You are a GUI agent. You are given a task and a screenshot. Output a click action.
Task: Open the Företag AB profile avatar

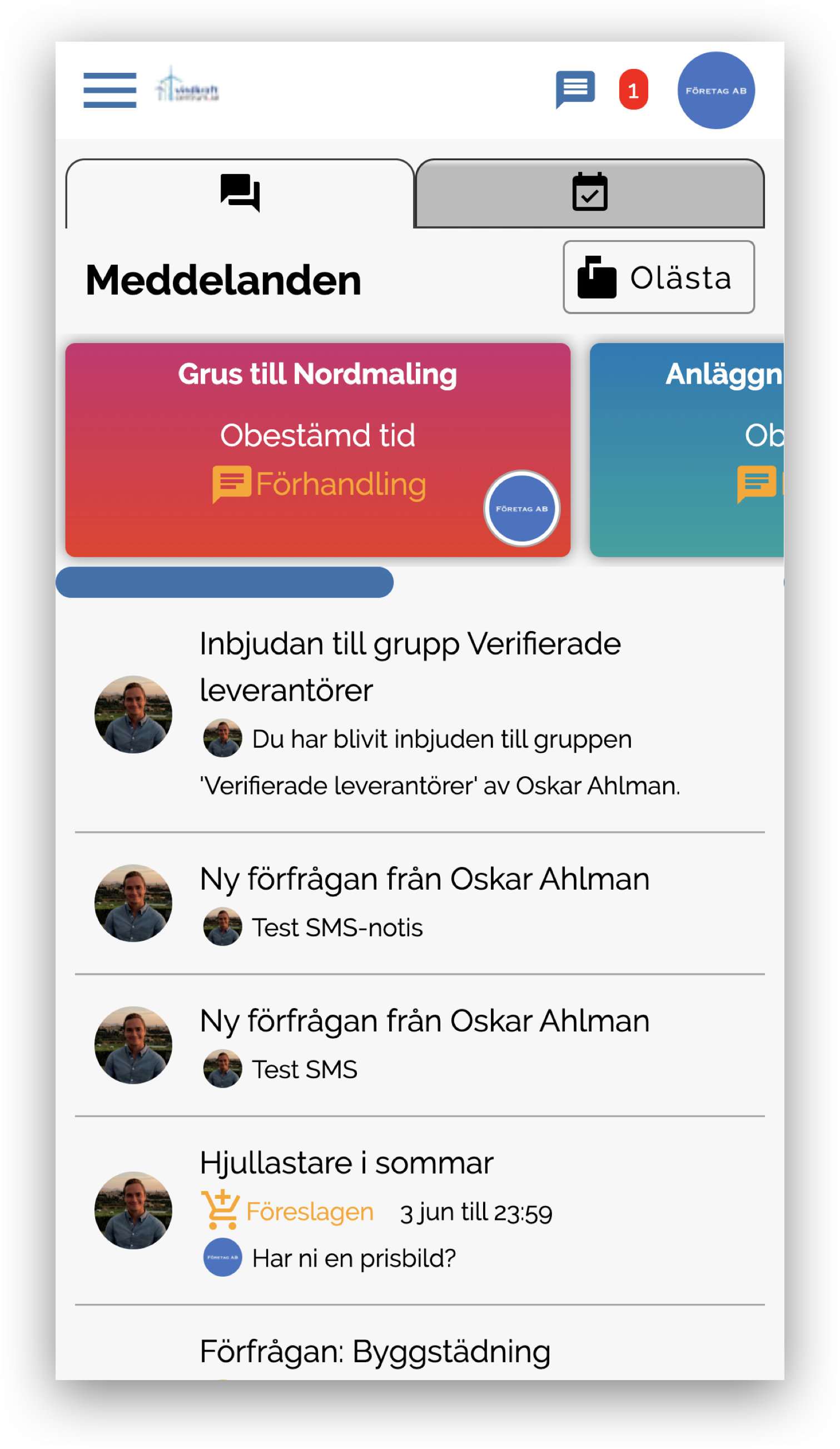tap(715, 90)
